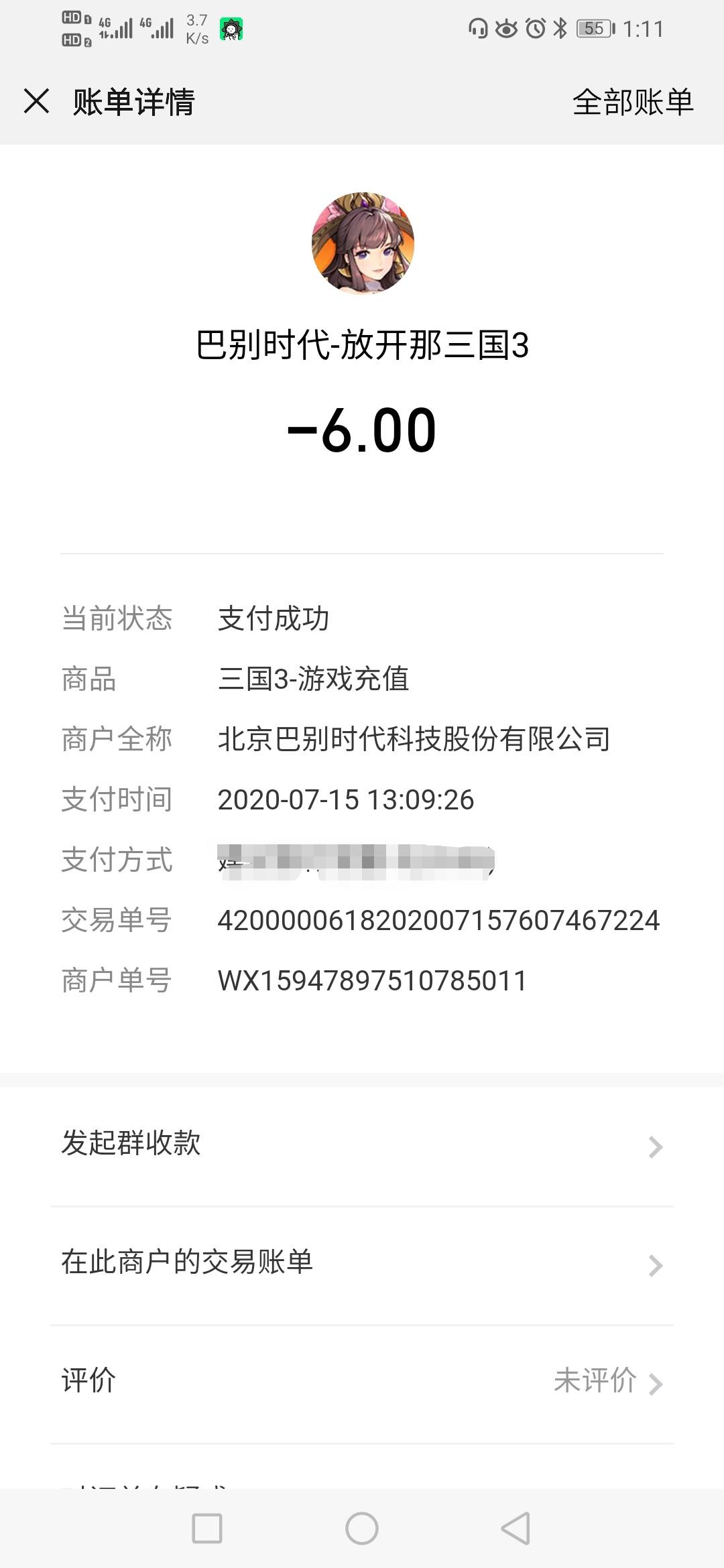Open the recent apps view
Viewport: 724px width, 1568px height.
point(207,1528)
